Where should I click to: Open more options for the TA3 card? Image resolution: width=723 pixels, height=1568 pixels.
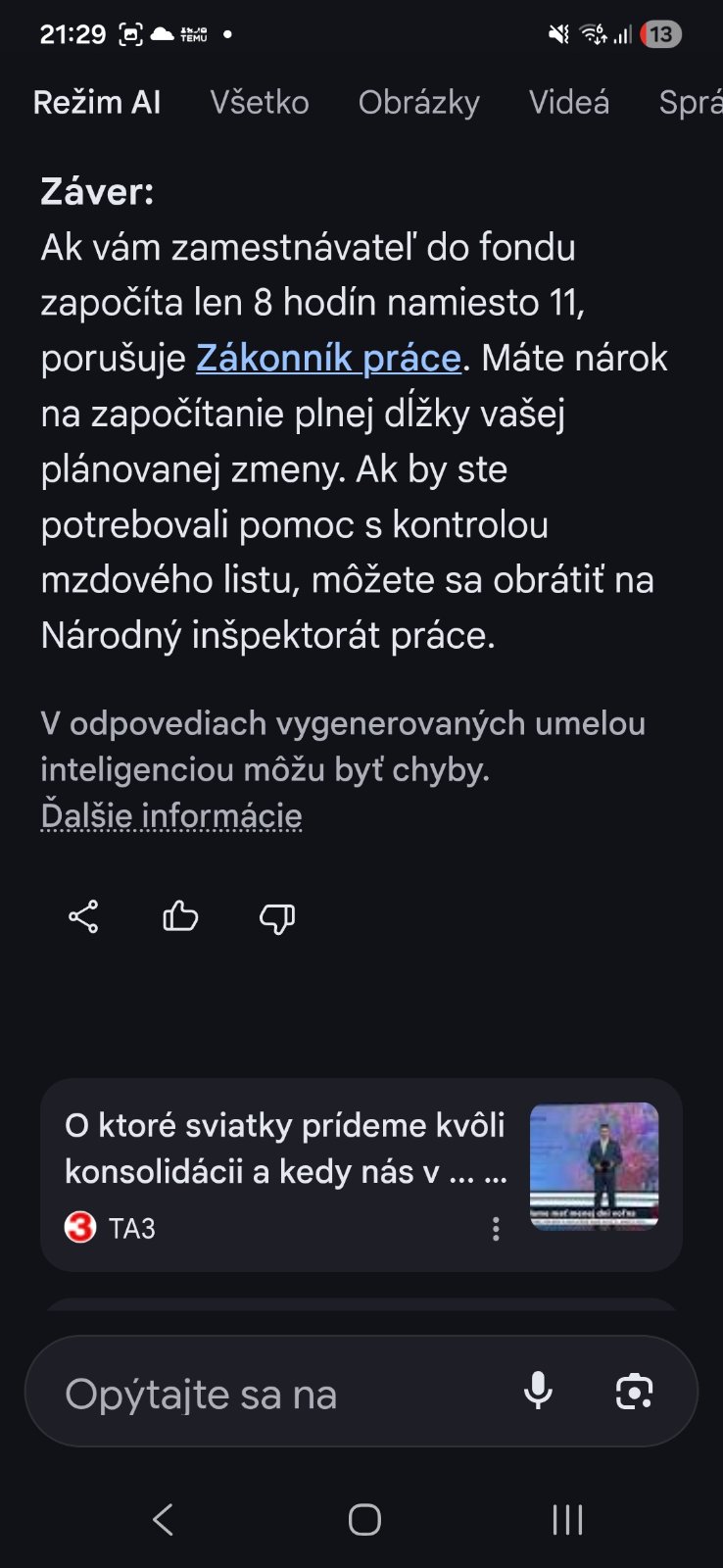(496, 1229)
